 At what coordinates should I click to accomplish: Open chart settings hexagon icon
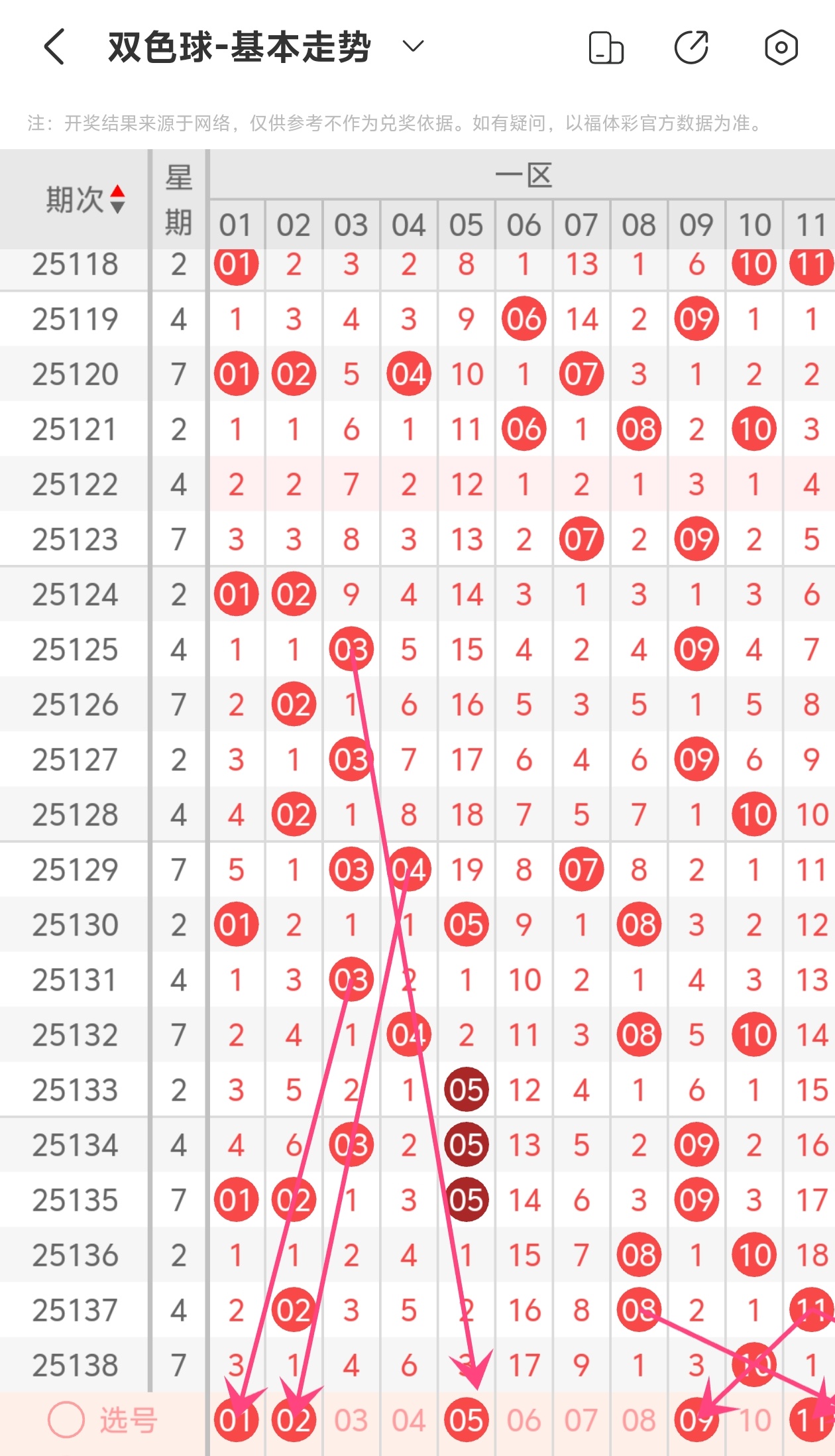pos(781,48)
